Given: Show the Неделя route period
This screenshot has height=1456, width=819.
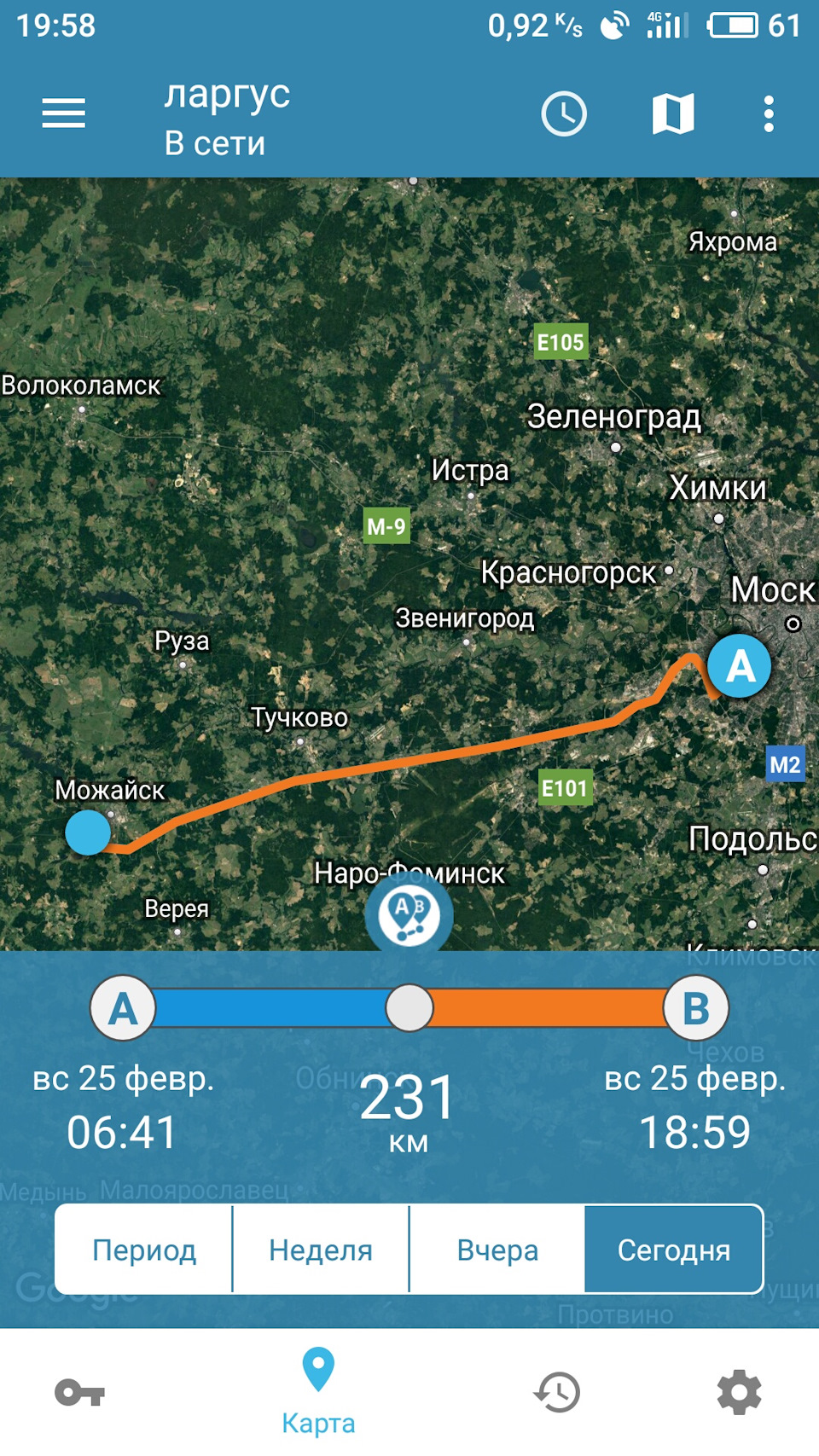Looking at the screenshot, I should pyautogui.click(x=321, y=1250).
